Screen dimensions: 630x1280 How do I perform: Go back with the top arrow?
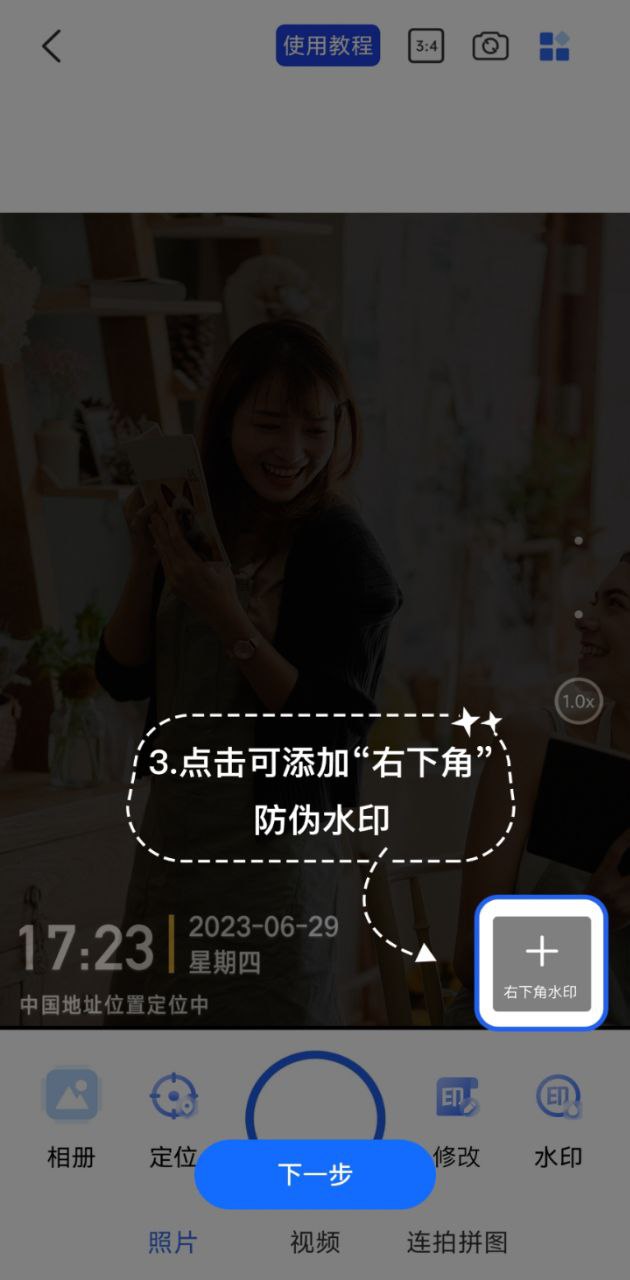[52, 46]
